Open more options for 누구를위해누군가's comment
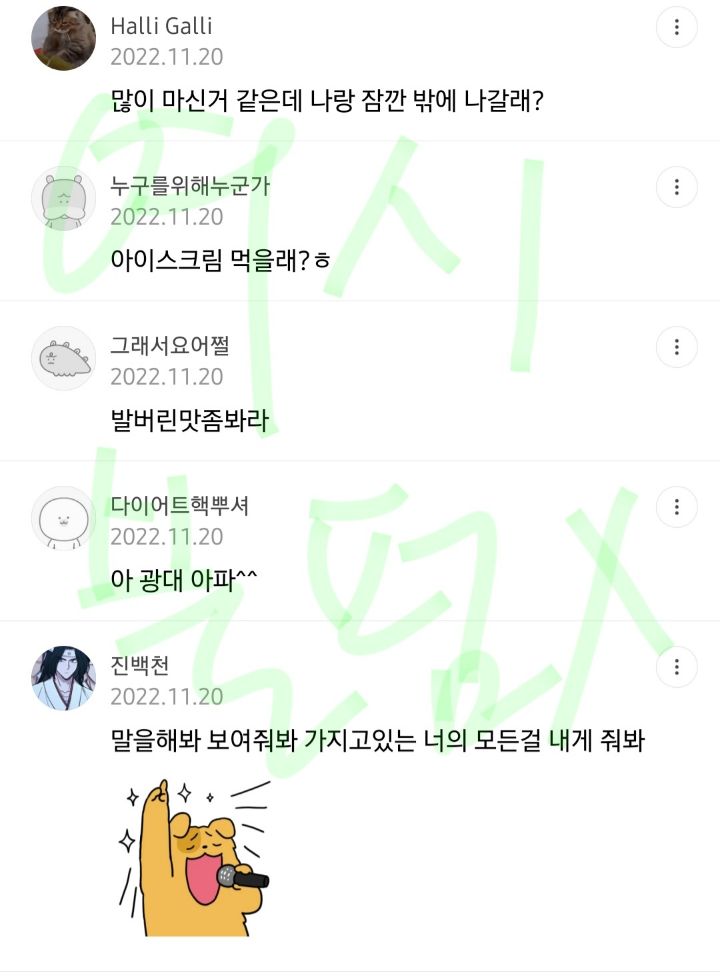Image resolution: width=720 pixels, height=979 pixels. (x=677, y=187)
